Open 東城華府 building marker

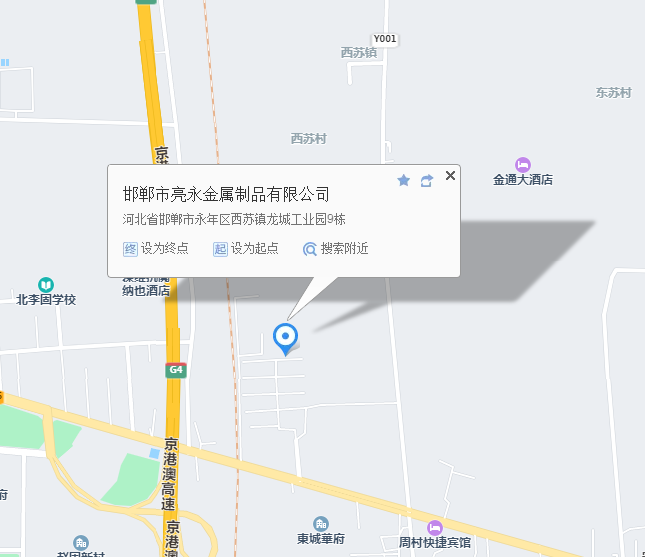320,524
